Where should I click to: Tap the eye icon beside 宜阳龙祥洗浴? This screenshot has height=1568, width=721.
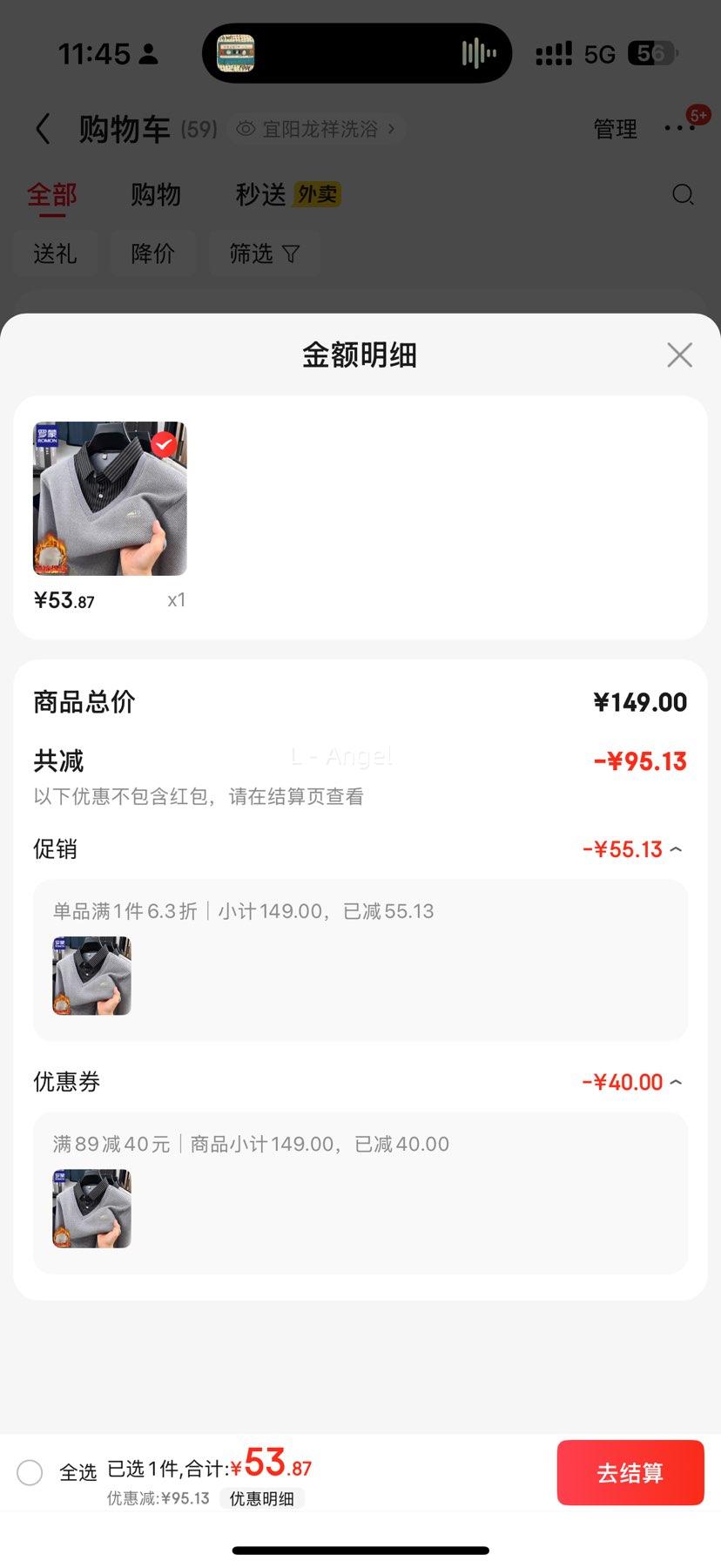click(246, 128)
